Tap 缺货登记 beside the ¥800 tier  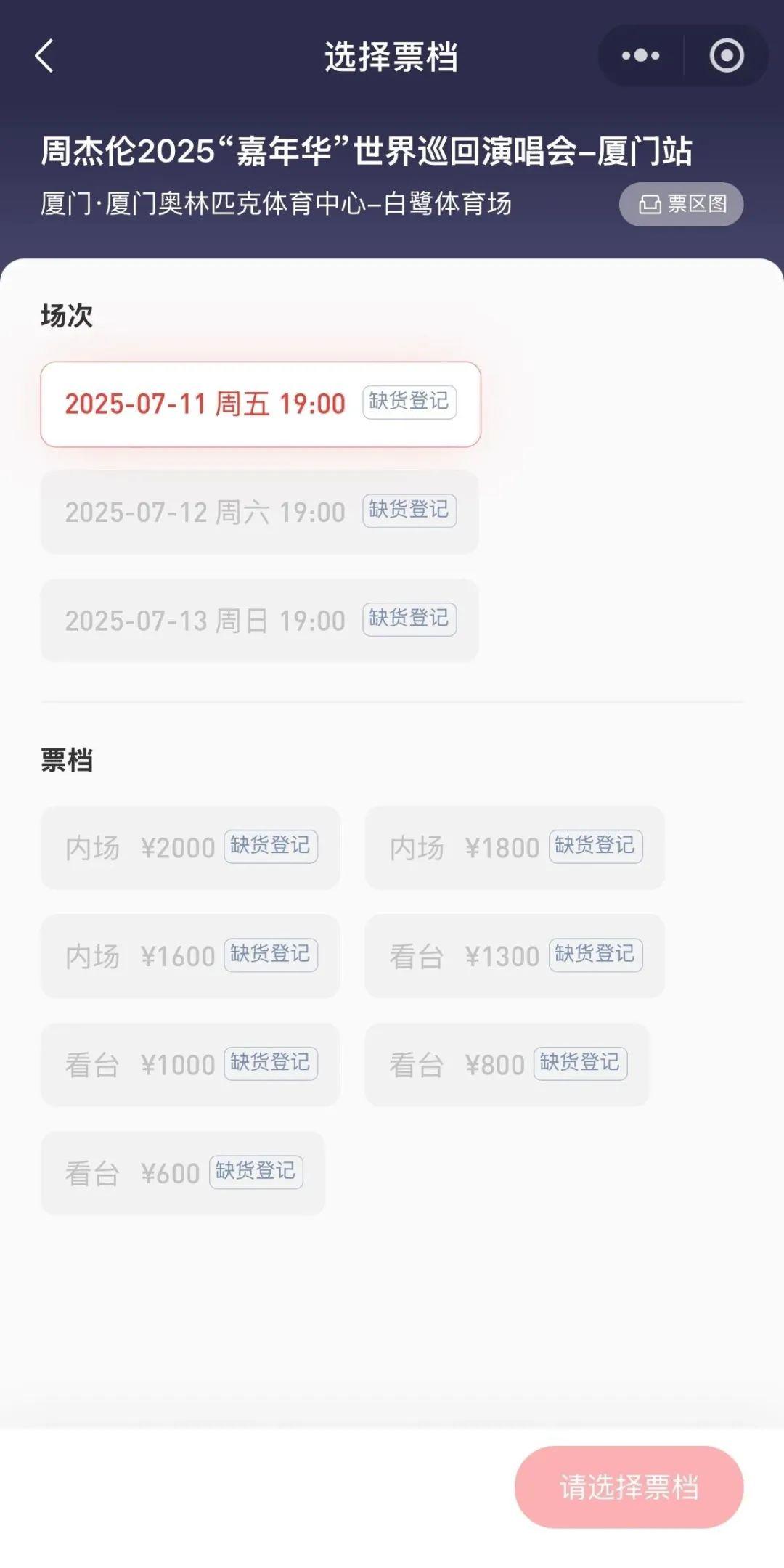[581, 1063]
